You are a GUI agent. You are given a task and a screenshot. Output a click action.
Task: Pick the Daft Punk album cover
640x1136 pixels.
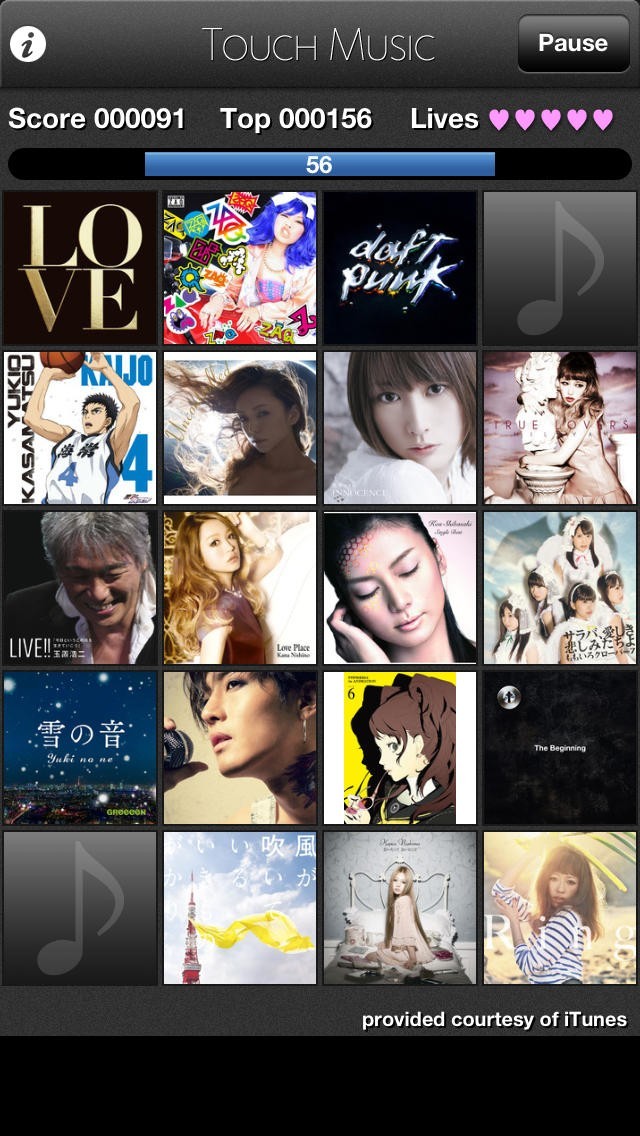400,268
